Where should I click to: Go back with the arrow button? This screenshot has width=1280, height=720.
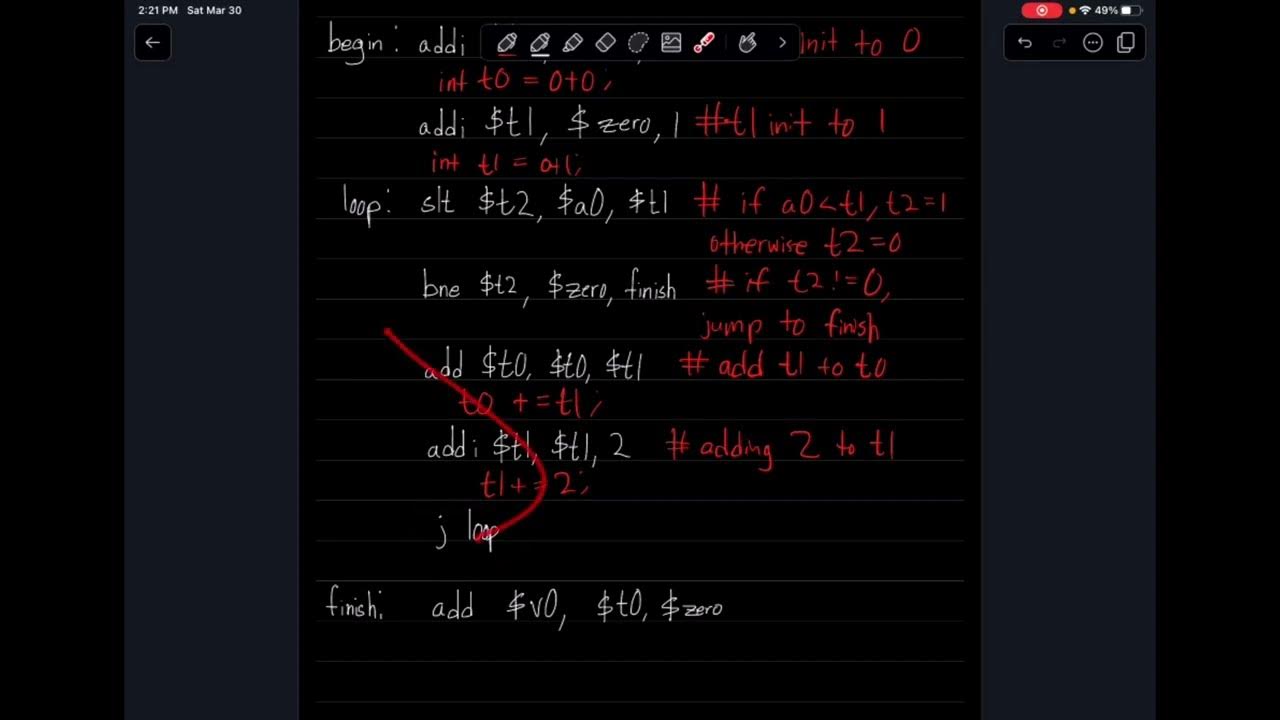152,43
